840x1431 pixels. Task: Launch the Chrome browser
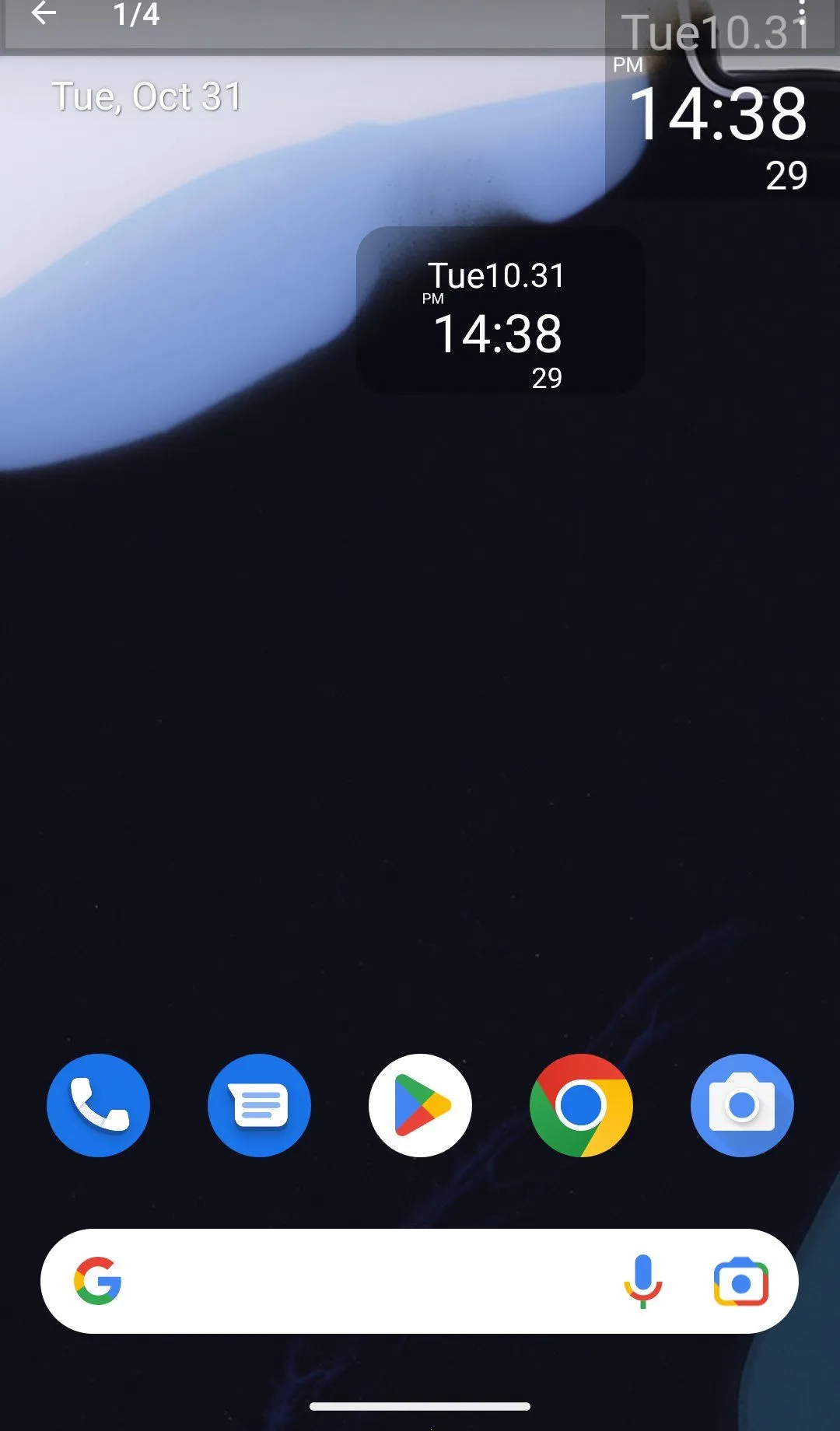pyautogui.click(x=581, y=1105)
